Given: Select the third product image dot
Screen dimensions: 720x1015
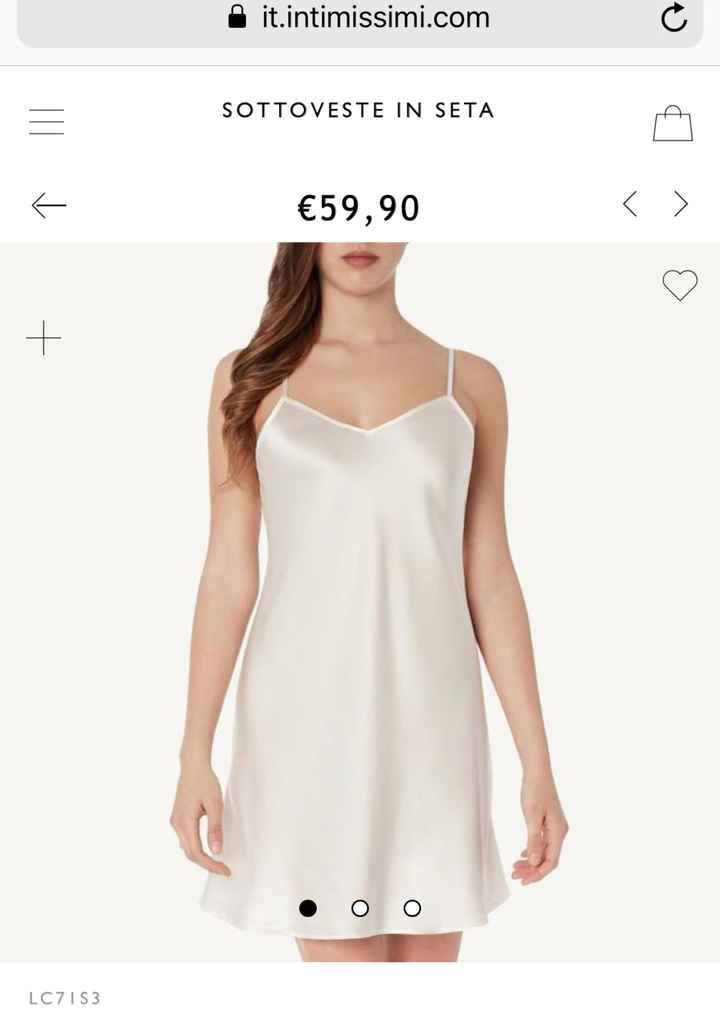Looking at the screenshot, I should click(412, 908).
